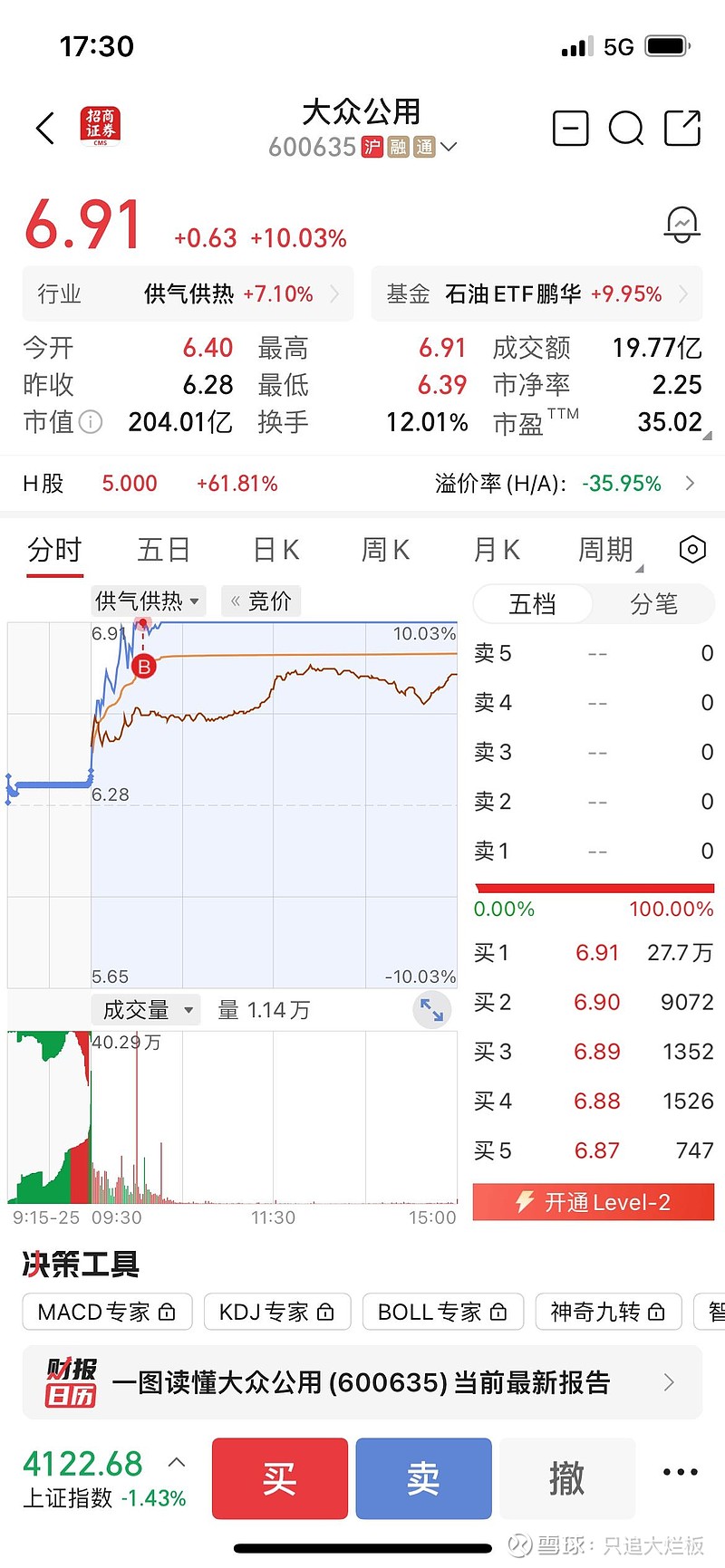Viewport: 725px width, 1568px height.
Task: Open the 石油ETF鹏华 fund row
Action: (x=536, y=293)
